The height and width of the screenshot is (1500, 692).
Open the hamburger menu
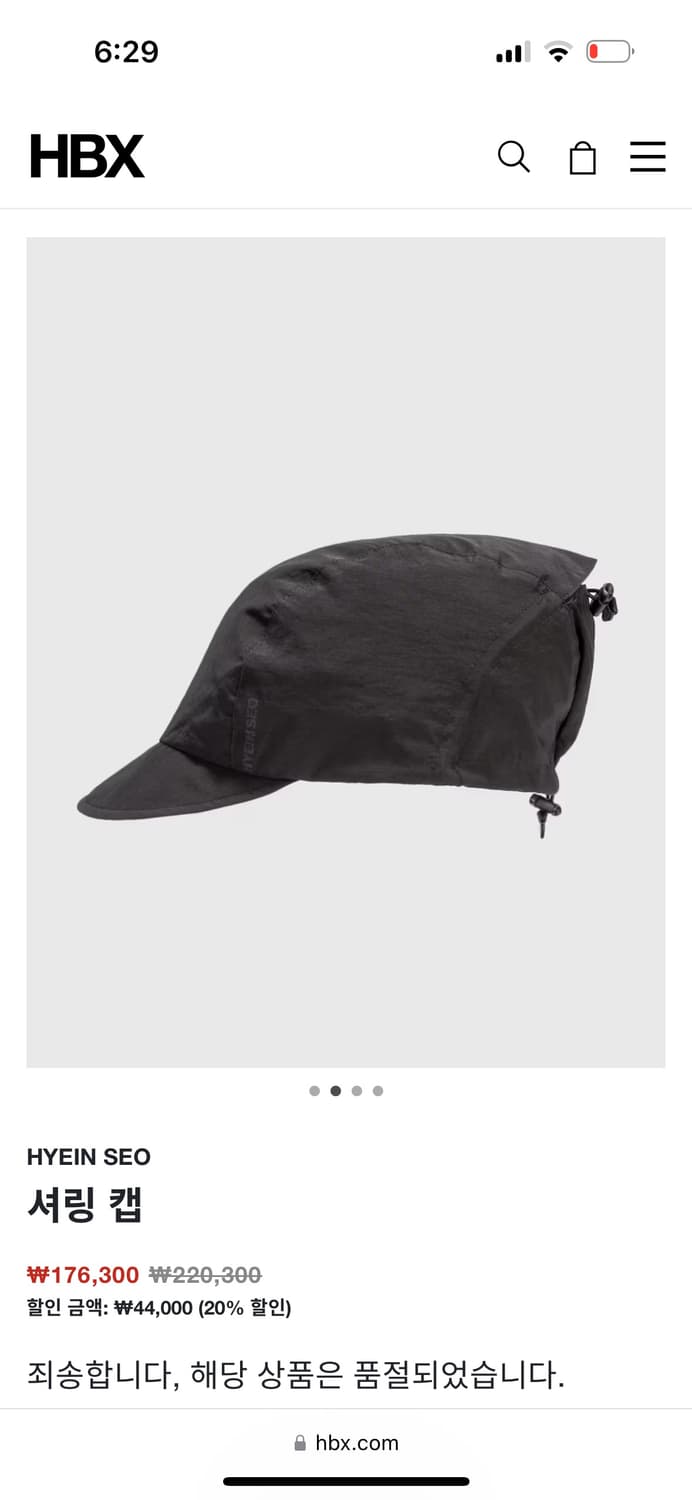[648, 157]
